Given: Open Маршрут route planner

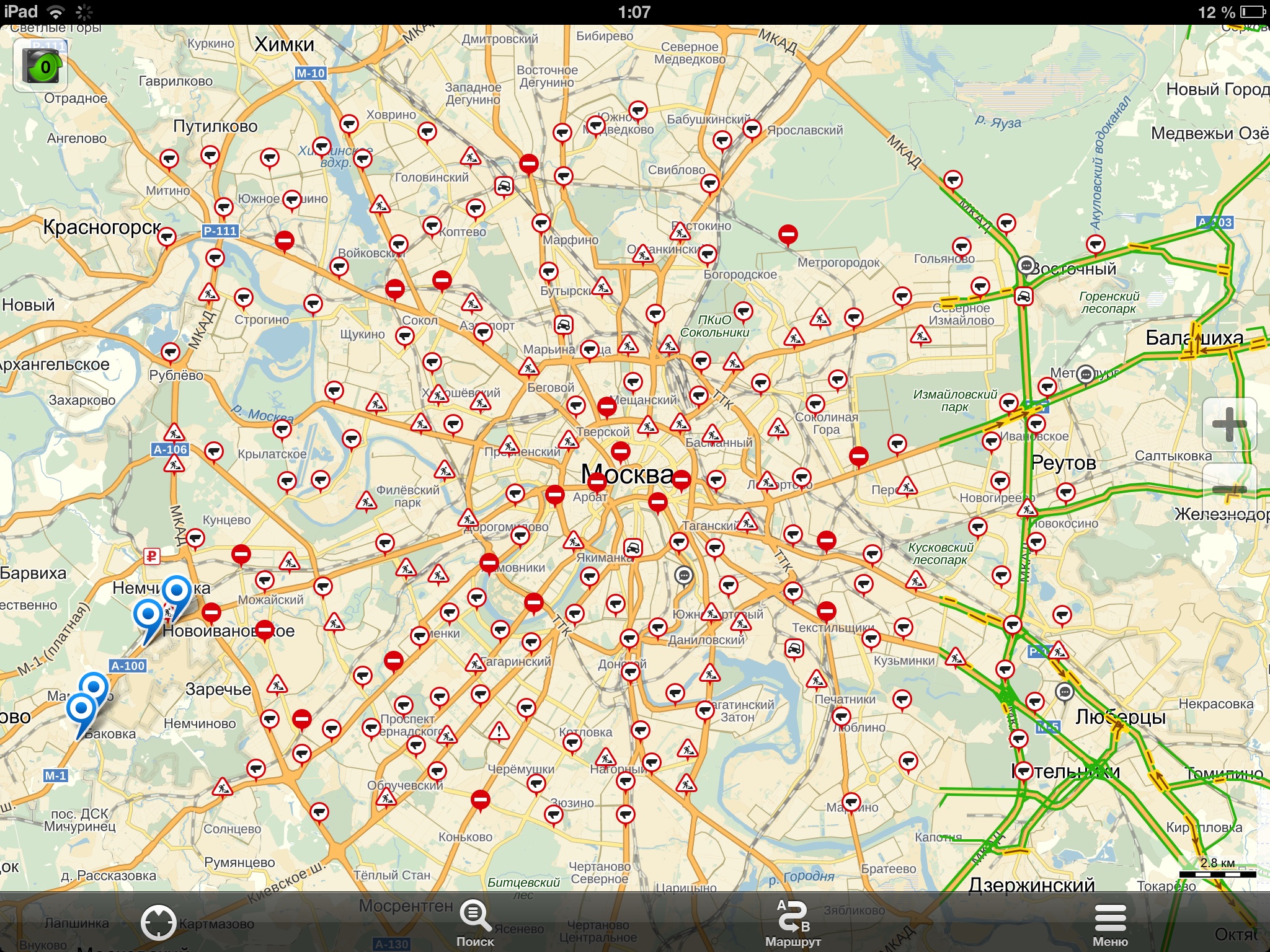Looking at the screenshot, I should pos(793,923).
